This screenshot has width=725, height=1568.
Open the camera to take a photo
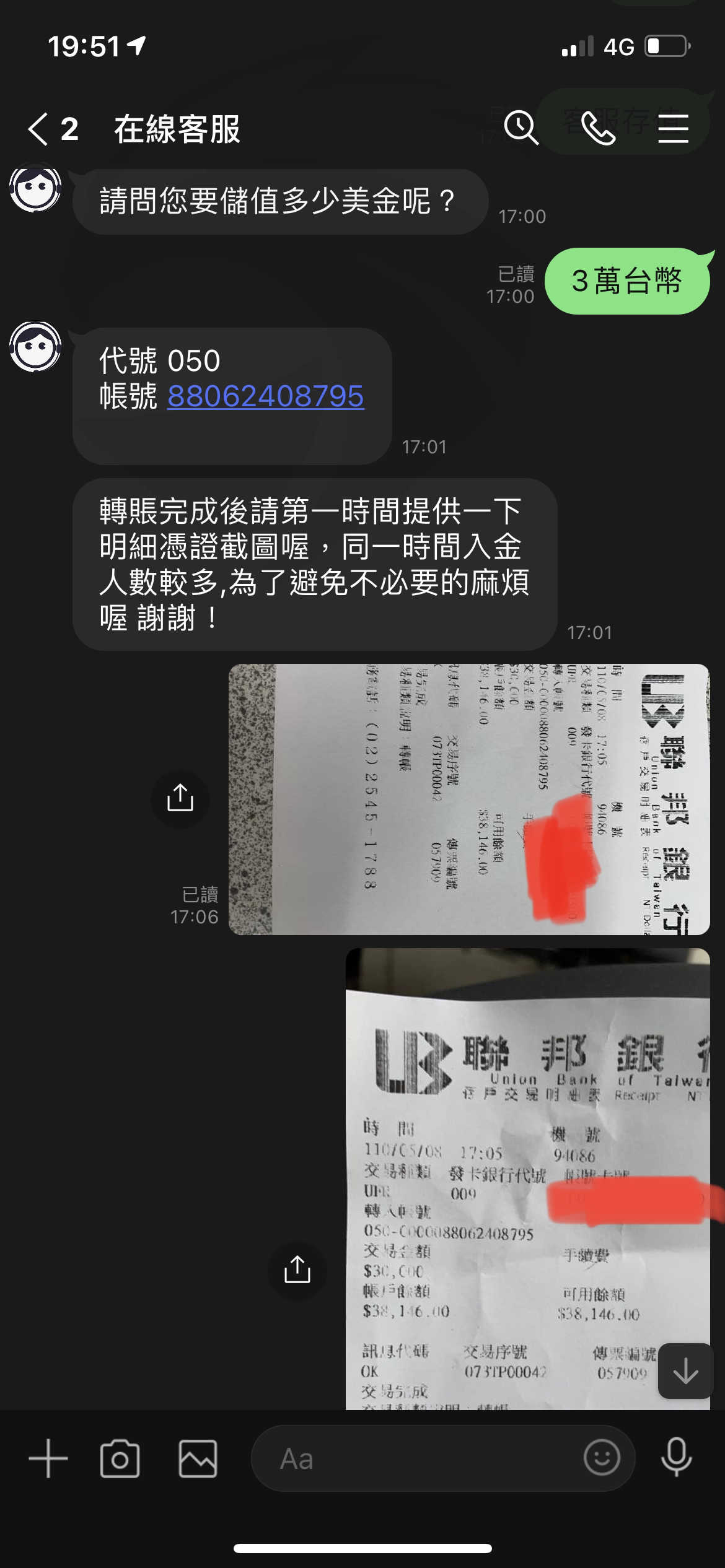pyautogui.click(x=120, y=1458)
